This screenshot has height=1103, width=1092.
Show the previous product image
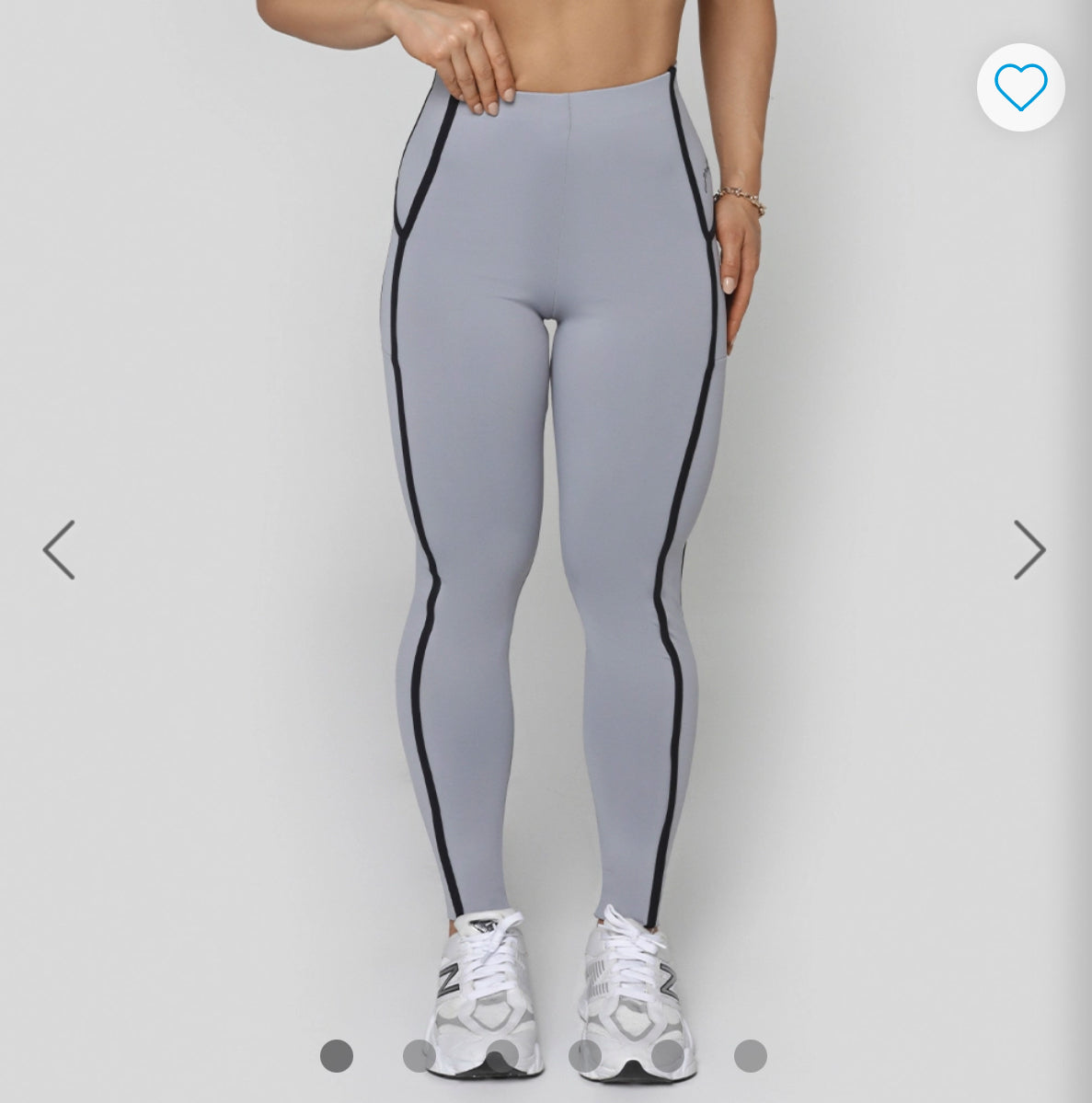59,550
